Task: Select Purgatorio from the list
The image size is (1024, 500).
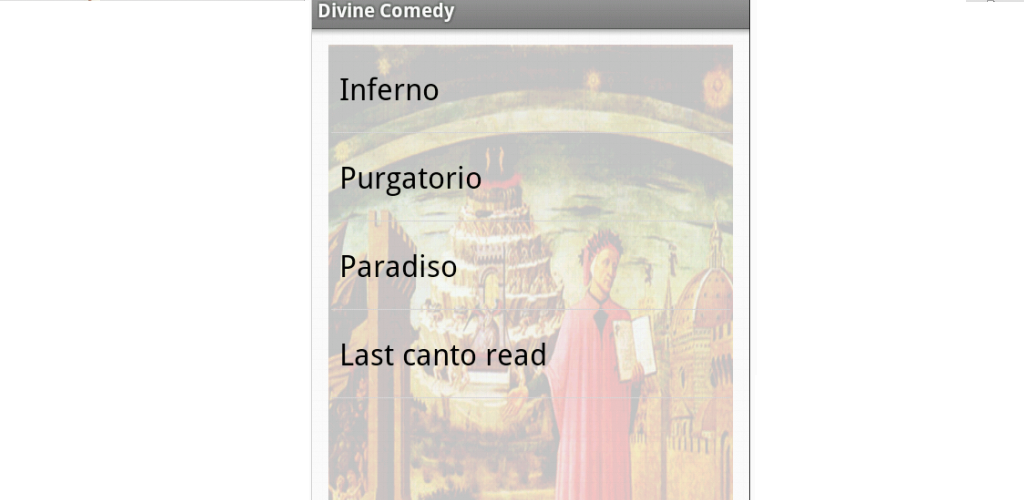Action: pos(411,179)
